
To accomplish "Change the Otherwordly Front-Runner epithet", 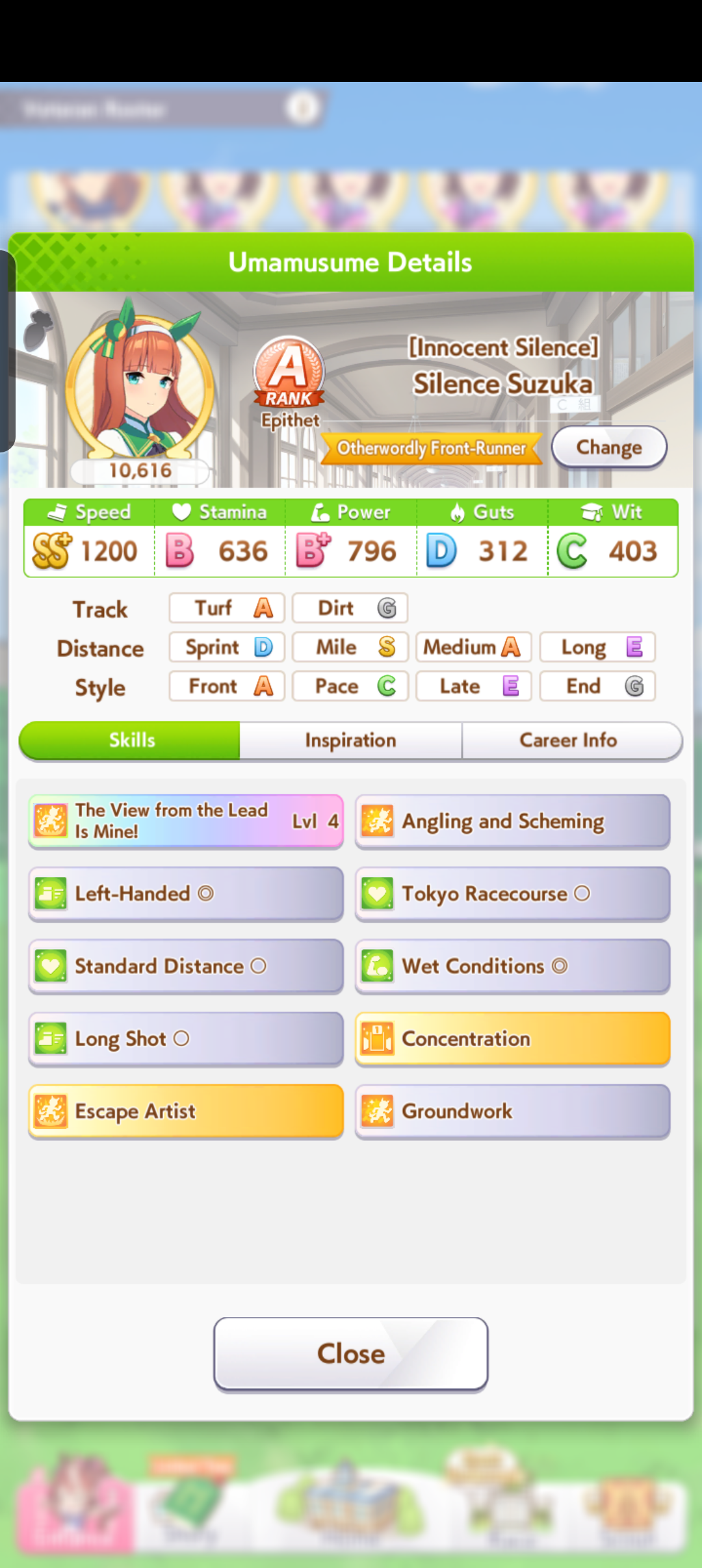I will 609,447.
